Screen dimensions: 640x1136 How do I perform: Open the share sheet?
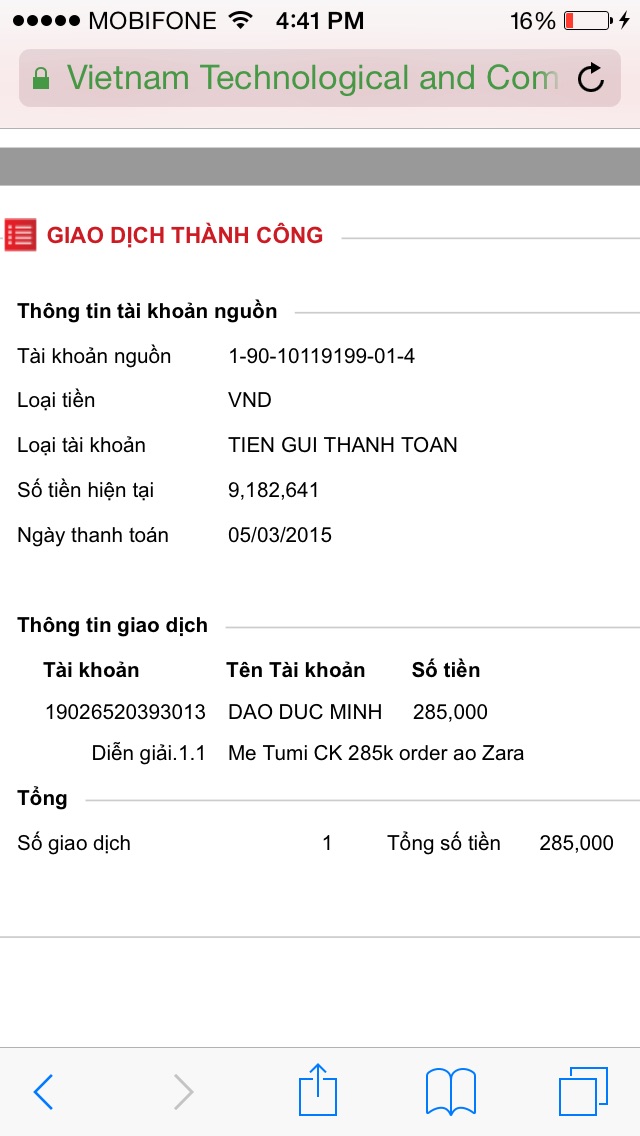318,1089
